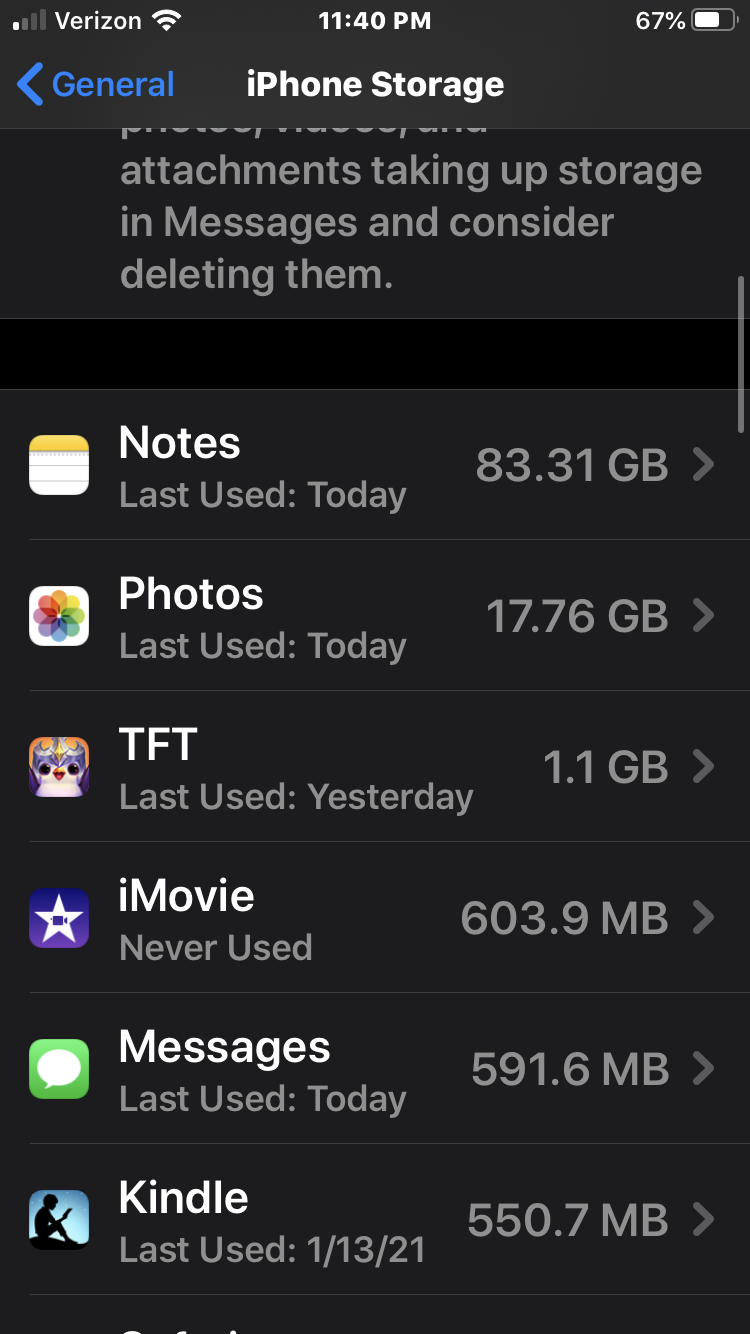Open Notes storage details
This screenshot has height=1334, width=750.
tap(375, 466)
